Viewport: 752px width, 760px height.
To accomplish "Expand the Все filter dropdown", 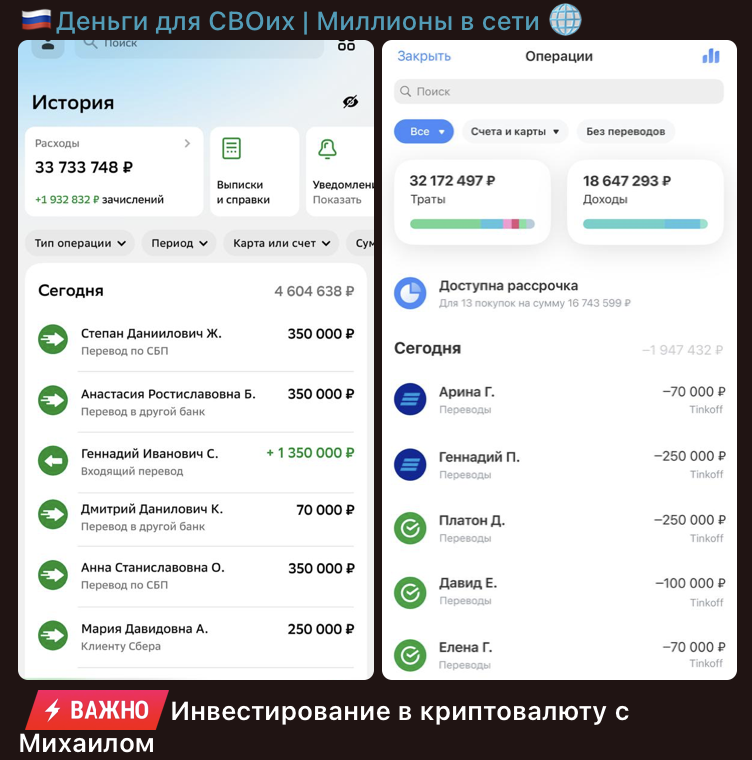I will (x=423, y=131).
